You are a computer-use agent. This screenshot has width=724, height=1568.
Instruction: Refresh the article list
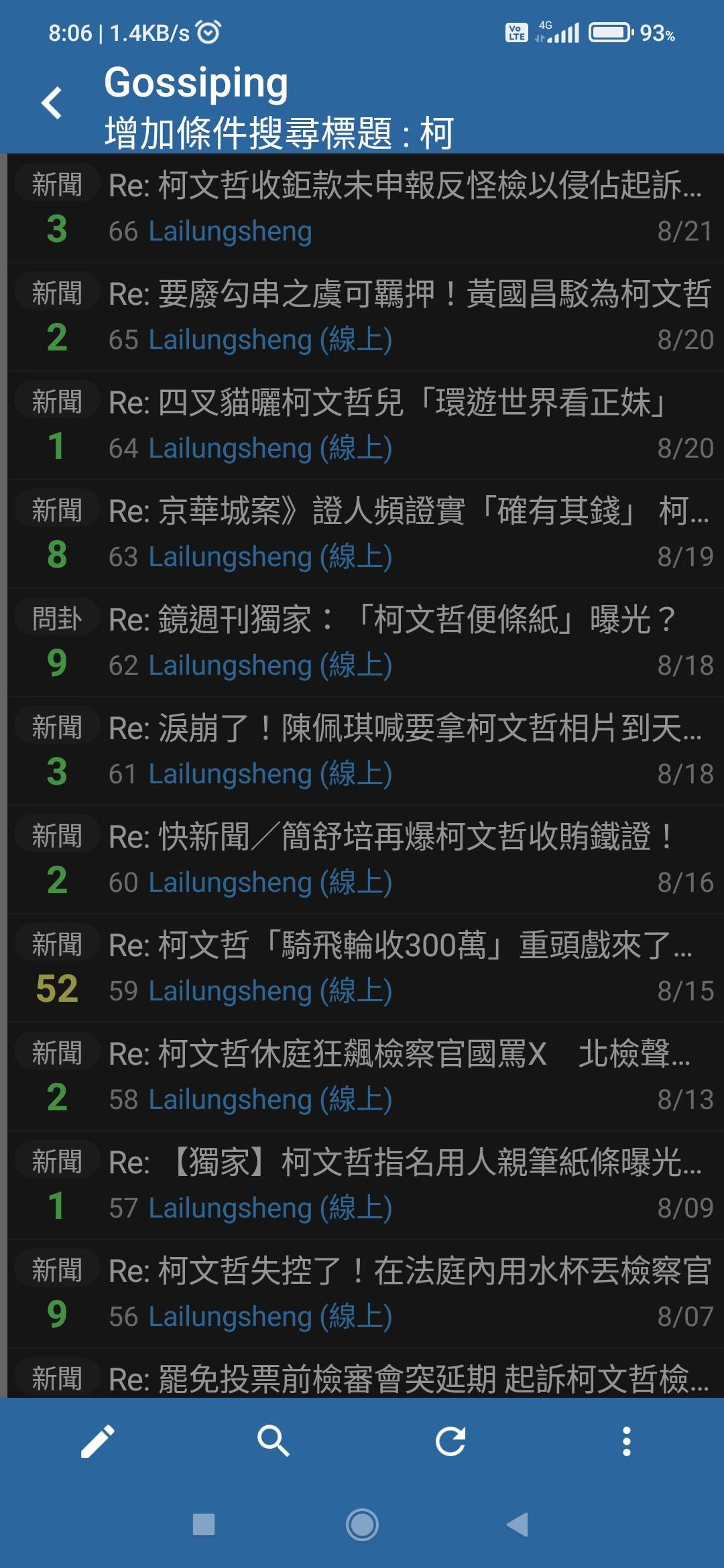coord(450,1441)
